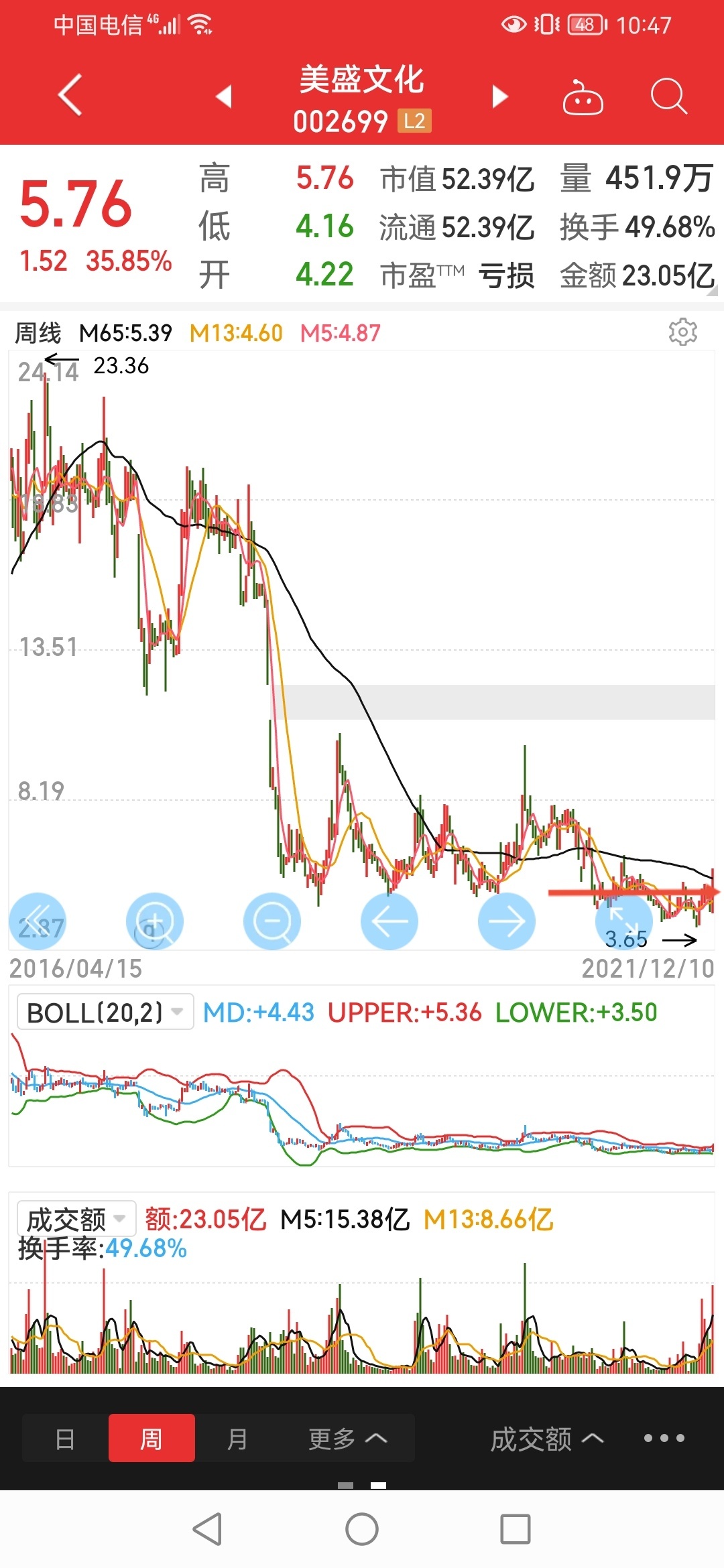Expand chart to fullscreen
This screenshot has width=724, height=1568.
pyautogui.click(x=623, y=921)
